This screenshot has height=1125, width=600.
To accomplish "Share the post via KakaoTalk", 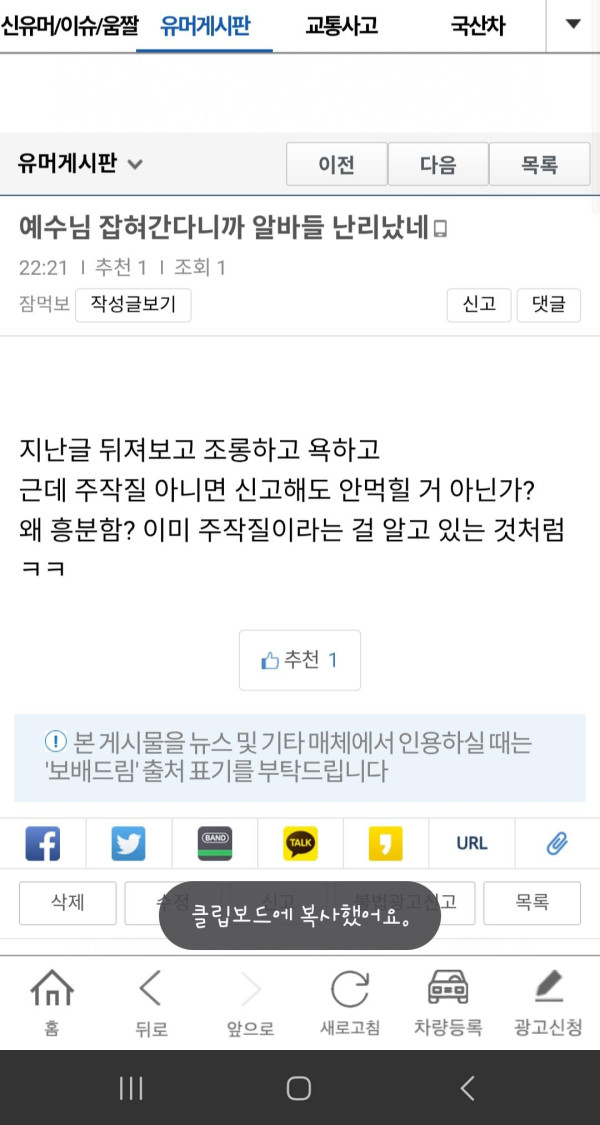I will pos(301,843).
